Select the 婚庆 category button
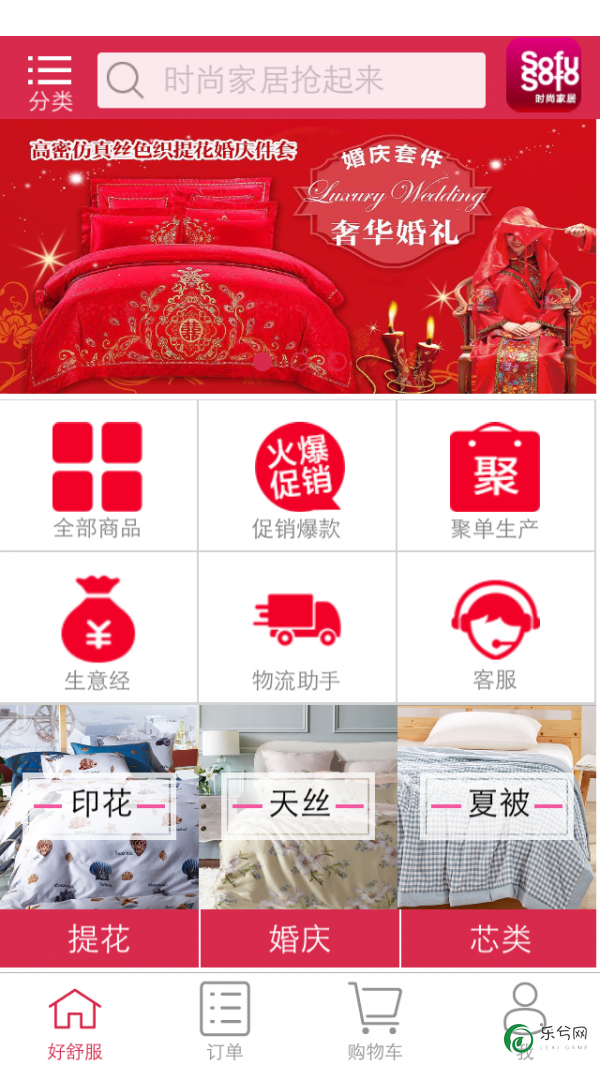 click(299, 939)
